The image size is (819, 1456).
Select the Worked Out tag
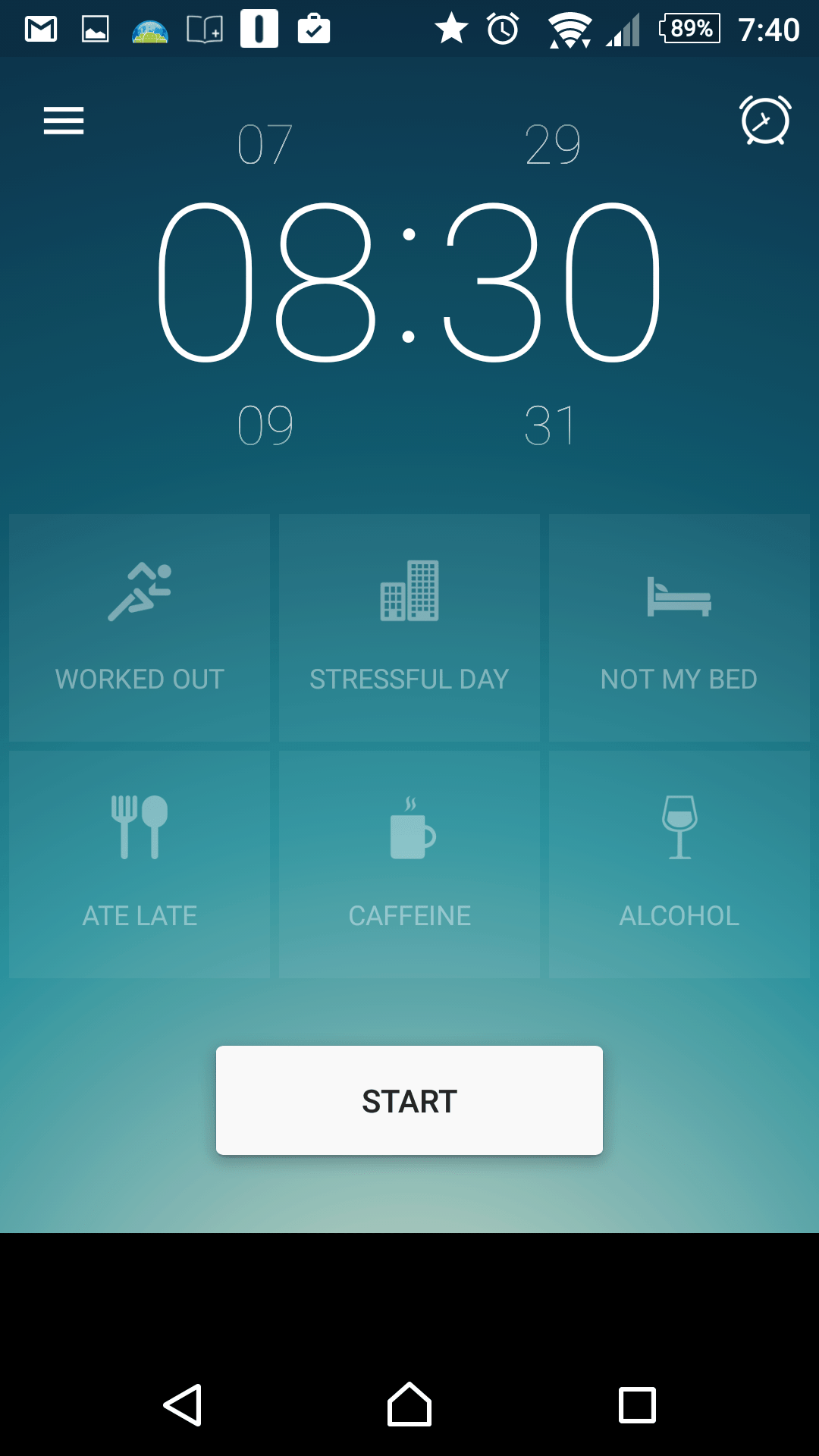(140, 628)
